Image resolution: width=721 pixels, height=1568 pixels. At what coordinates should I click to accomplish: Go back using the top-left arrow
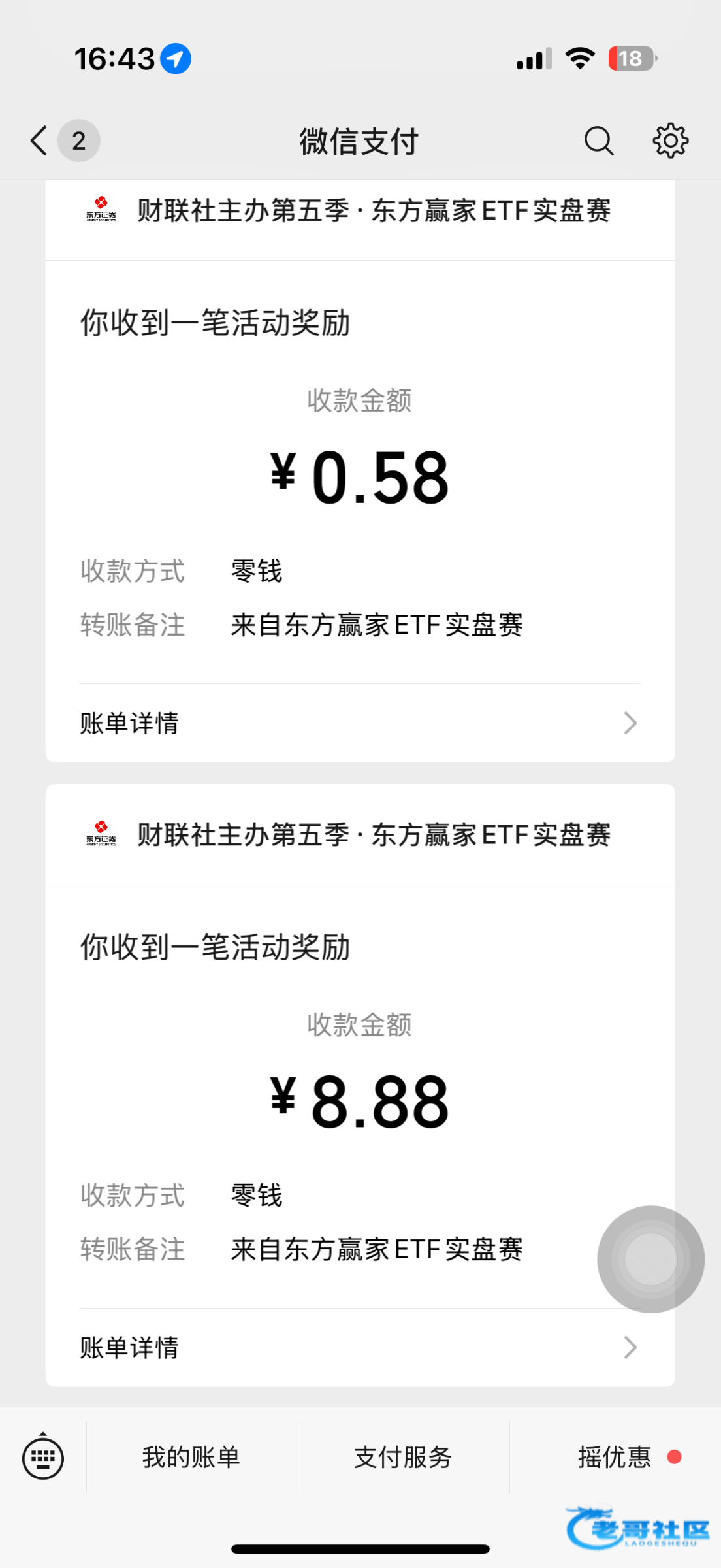(39, 140)
